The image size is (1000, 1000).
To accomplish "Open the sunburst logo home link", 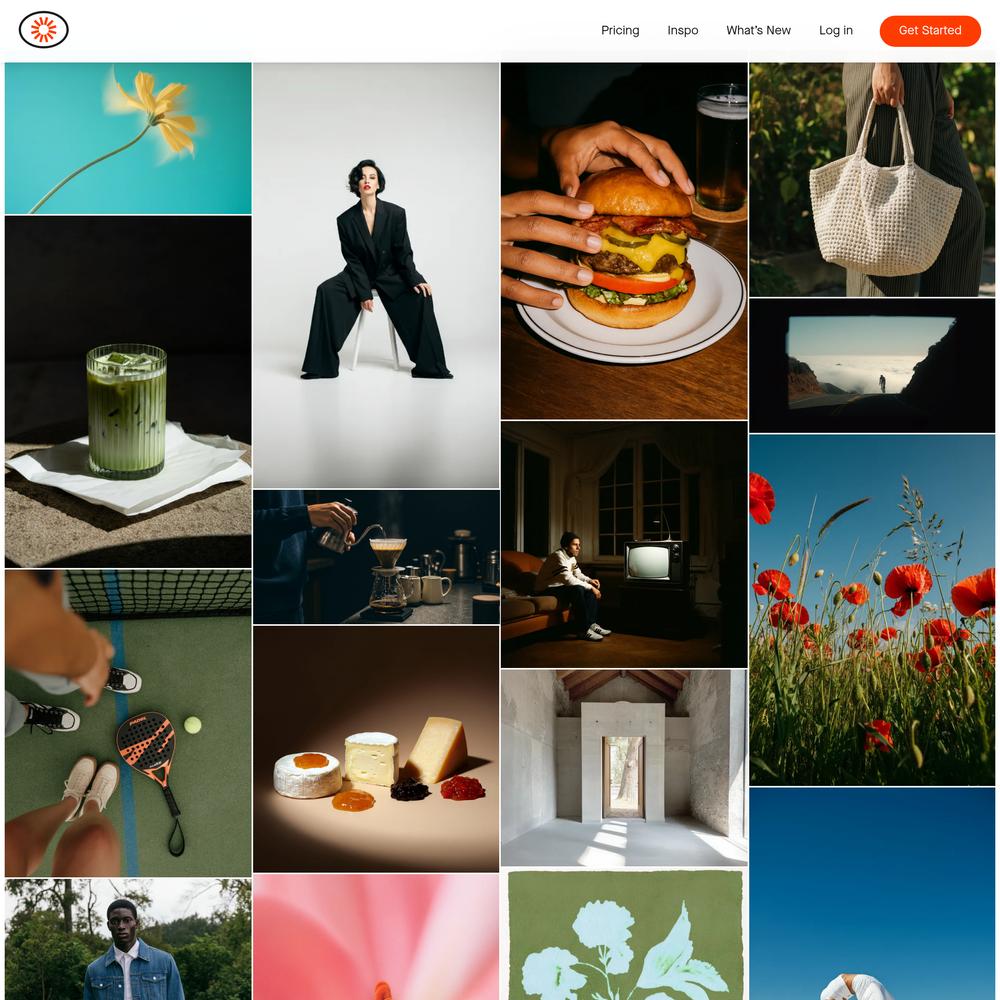I will pyautogui.click(x=43, y=30).
